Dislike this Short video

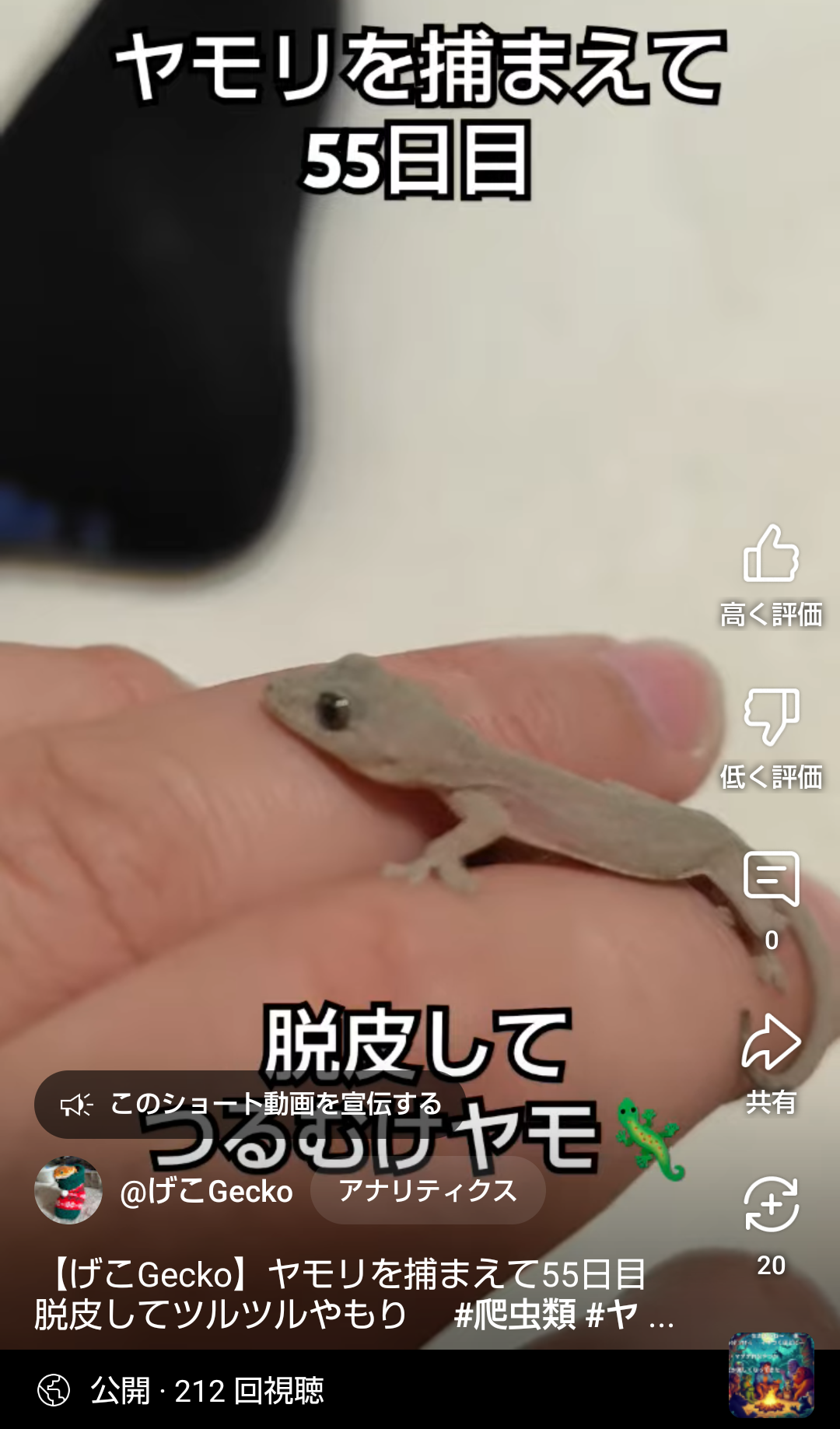pos(771,716)
